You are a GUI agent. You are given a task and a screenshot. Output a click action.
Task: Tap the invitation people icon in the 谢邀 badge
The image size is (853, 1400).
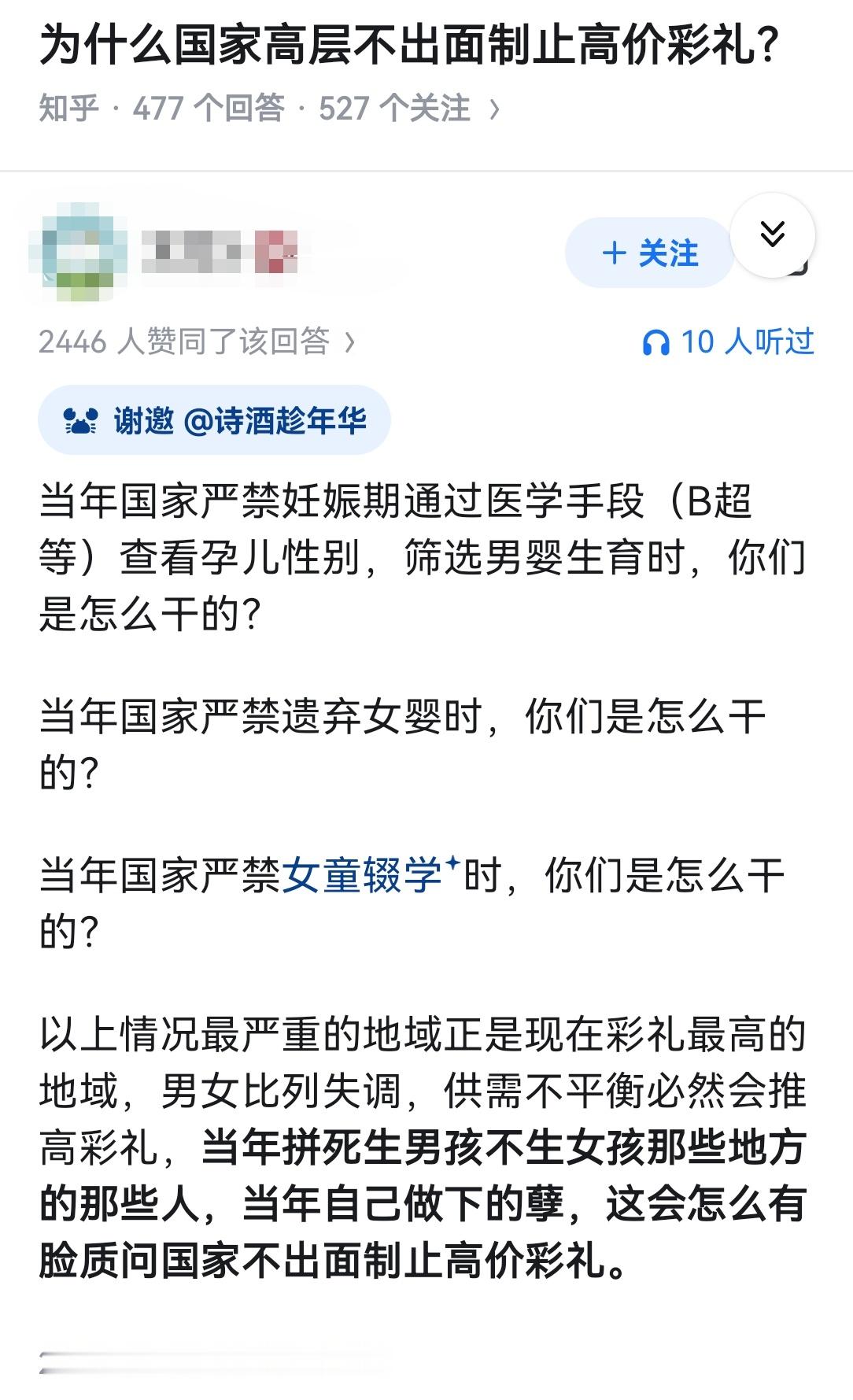tap(82, 421)
